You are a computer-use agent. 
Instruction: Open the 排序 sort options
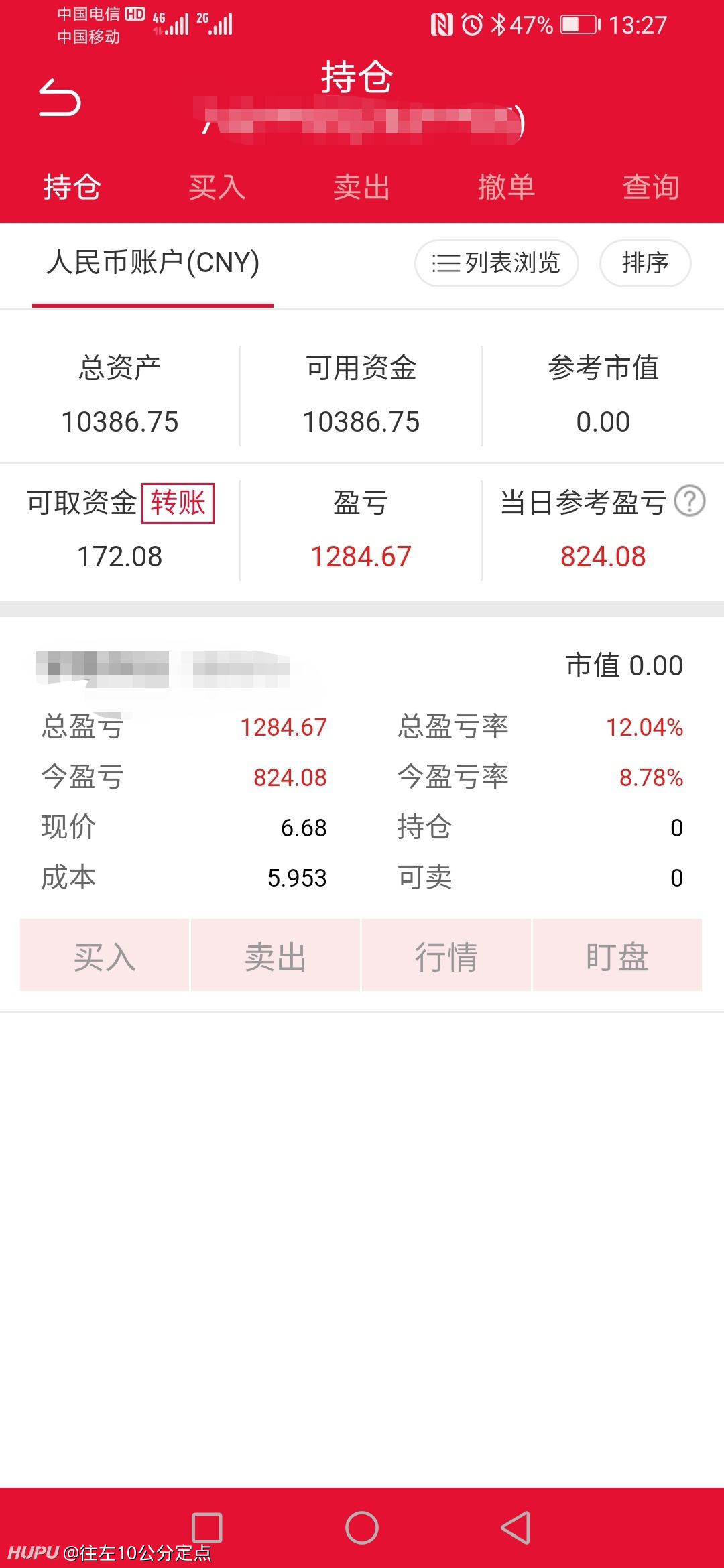tap(646, 263)
